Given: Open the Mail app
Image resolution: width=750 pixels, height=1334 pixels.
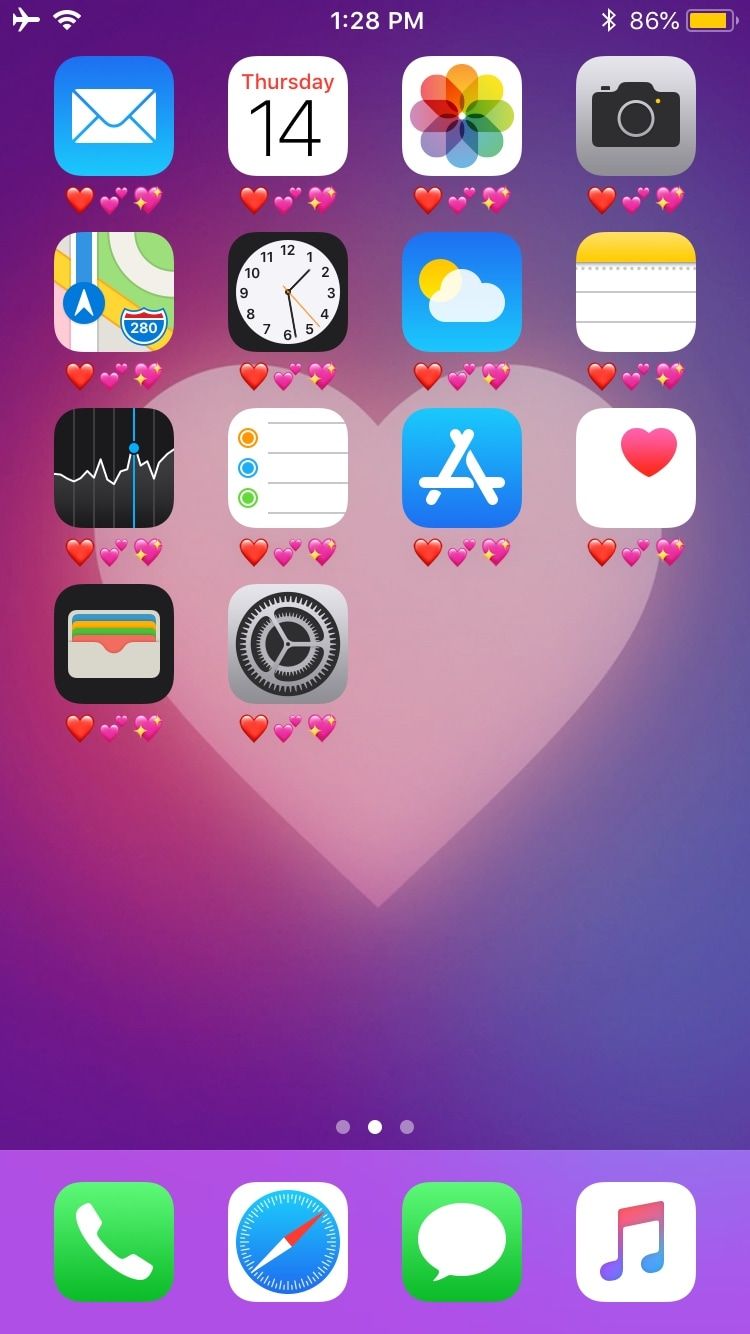Looking at the screenshot, I should 114,116.
